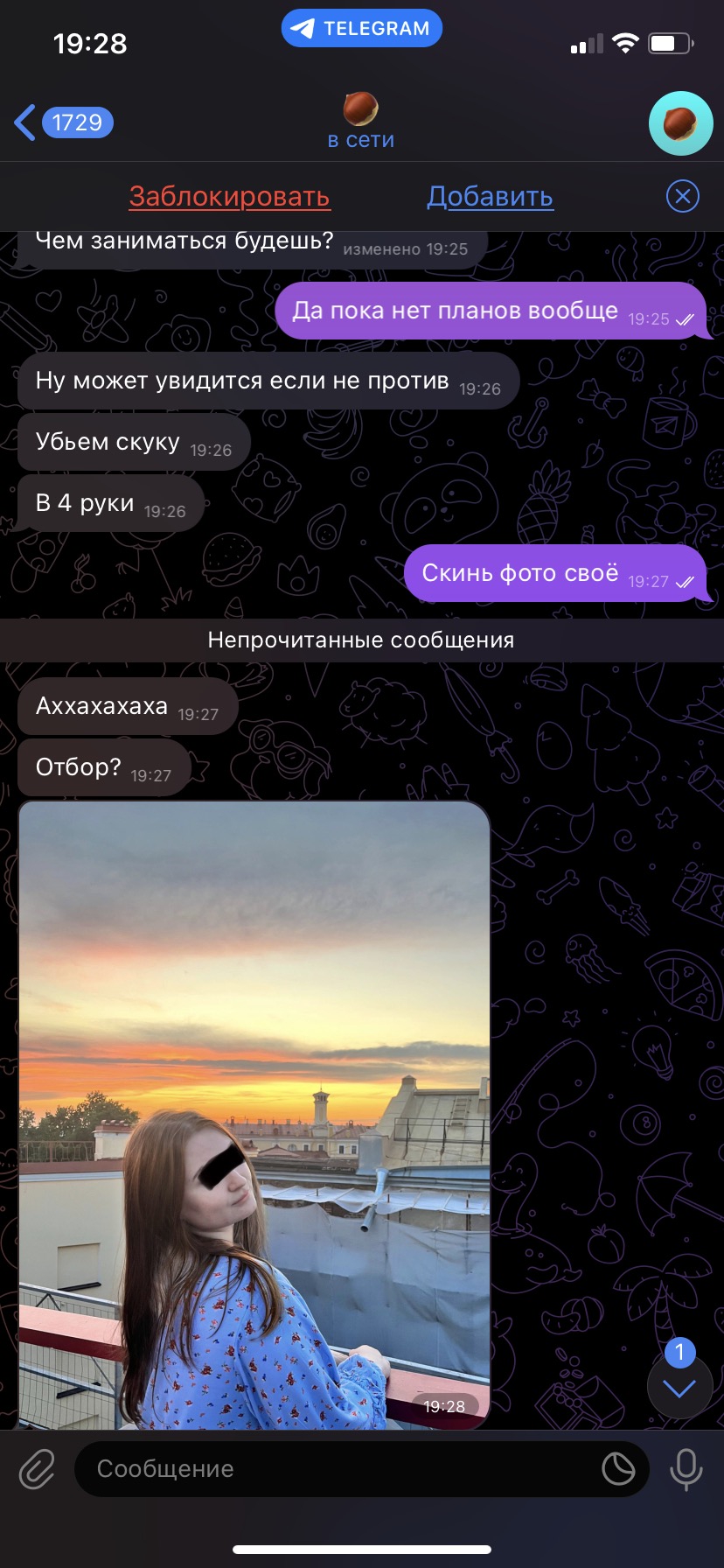Open the attachment paperclip menu

click(37, 1469)
